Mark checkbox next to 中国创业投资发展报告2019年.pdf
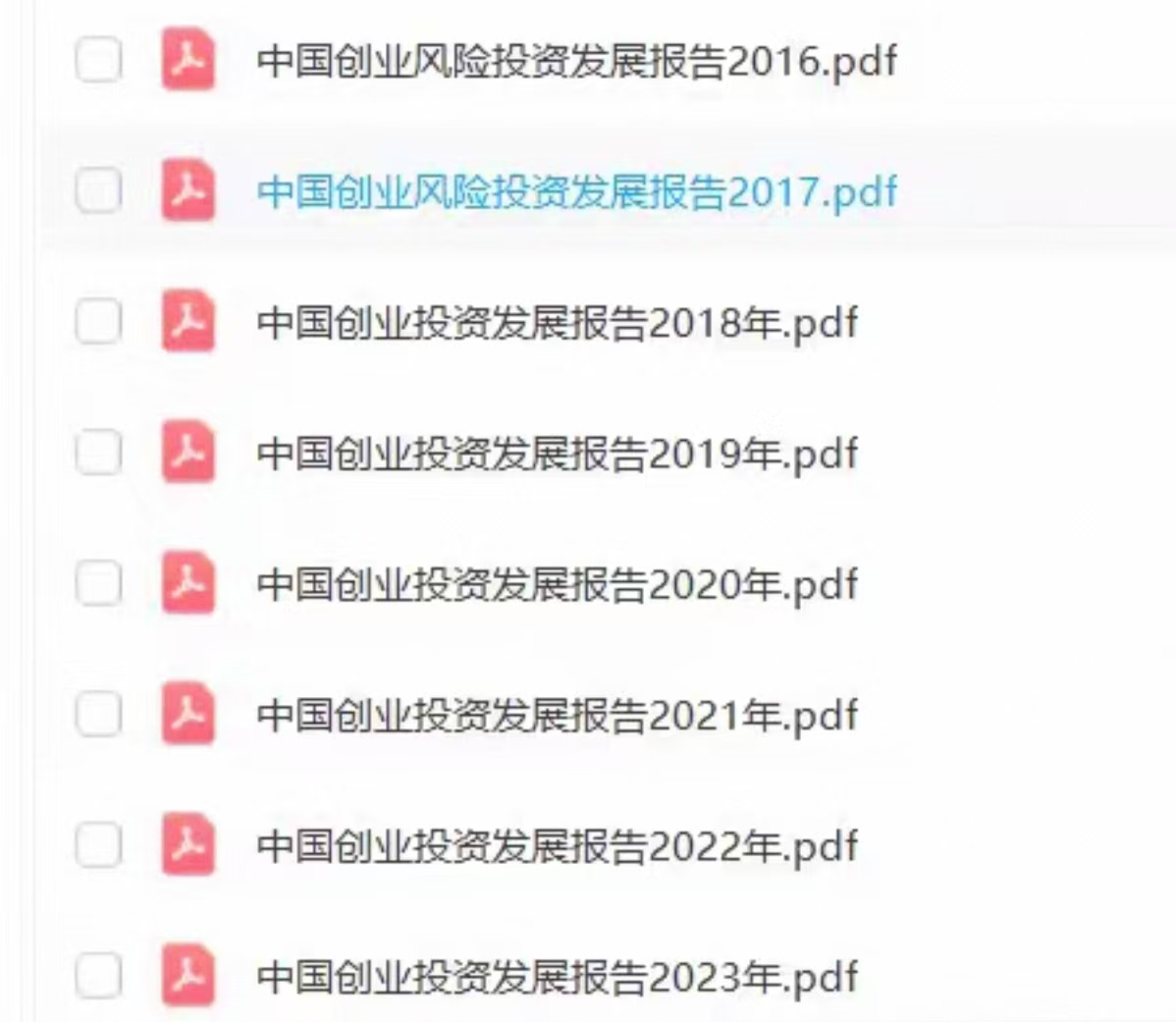 point(98,452)
